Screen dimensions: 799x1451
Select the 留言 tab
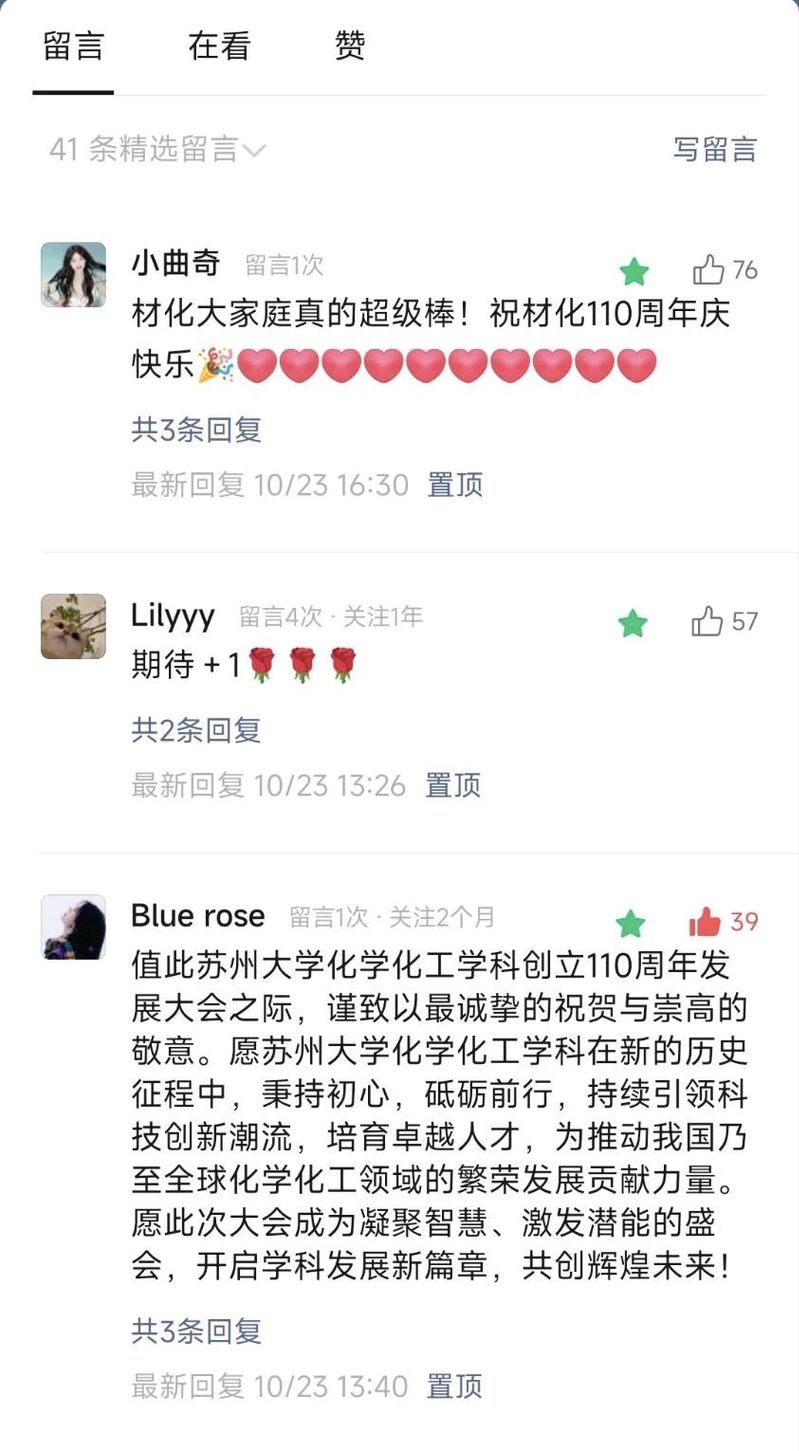point(73,46)
